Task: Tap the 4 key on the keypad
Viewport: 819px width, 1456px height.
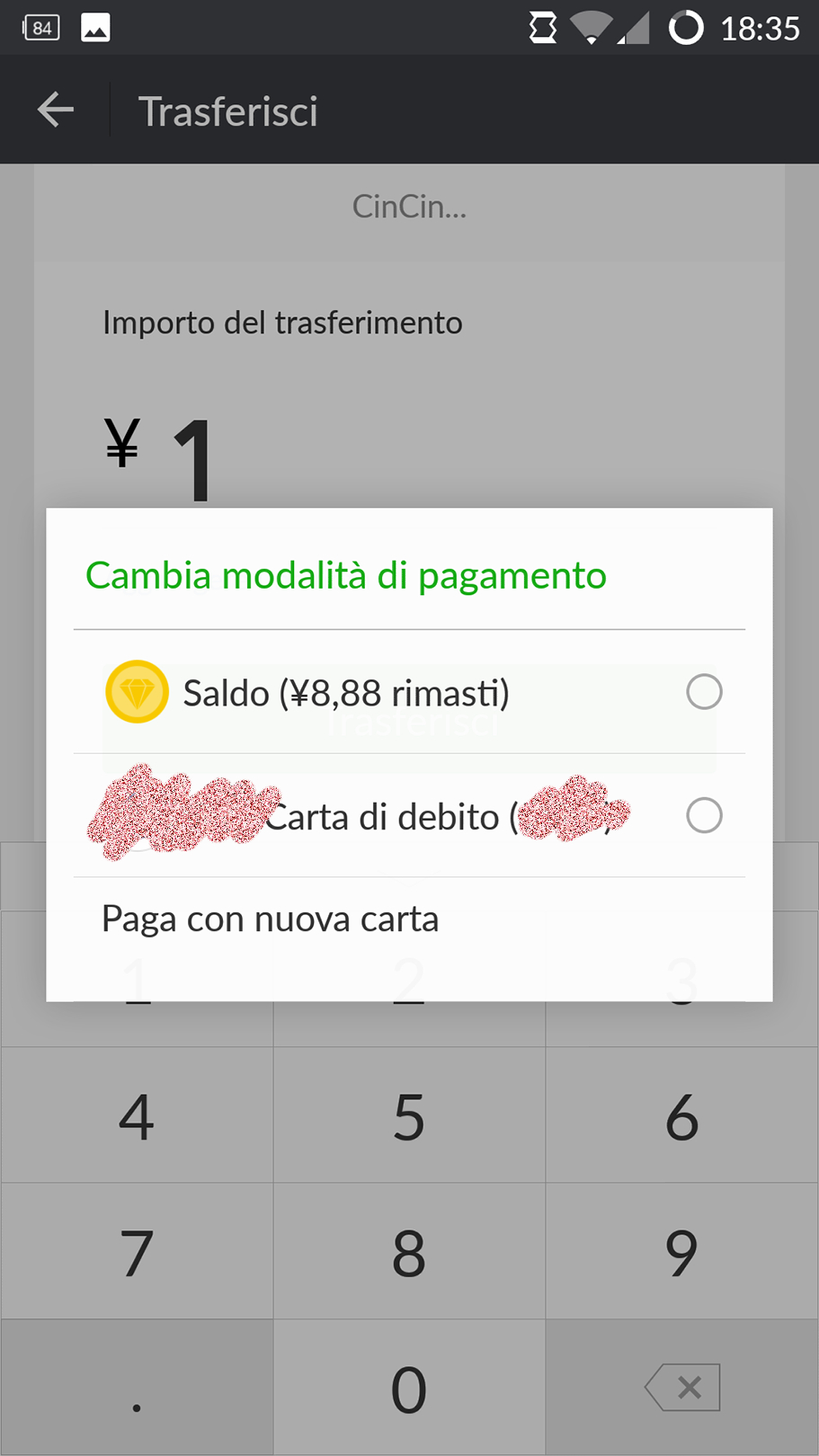Action: (x=137, y=1116)
